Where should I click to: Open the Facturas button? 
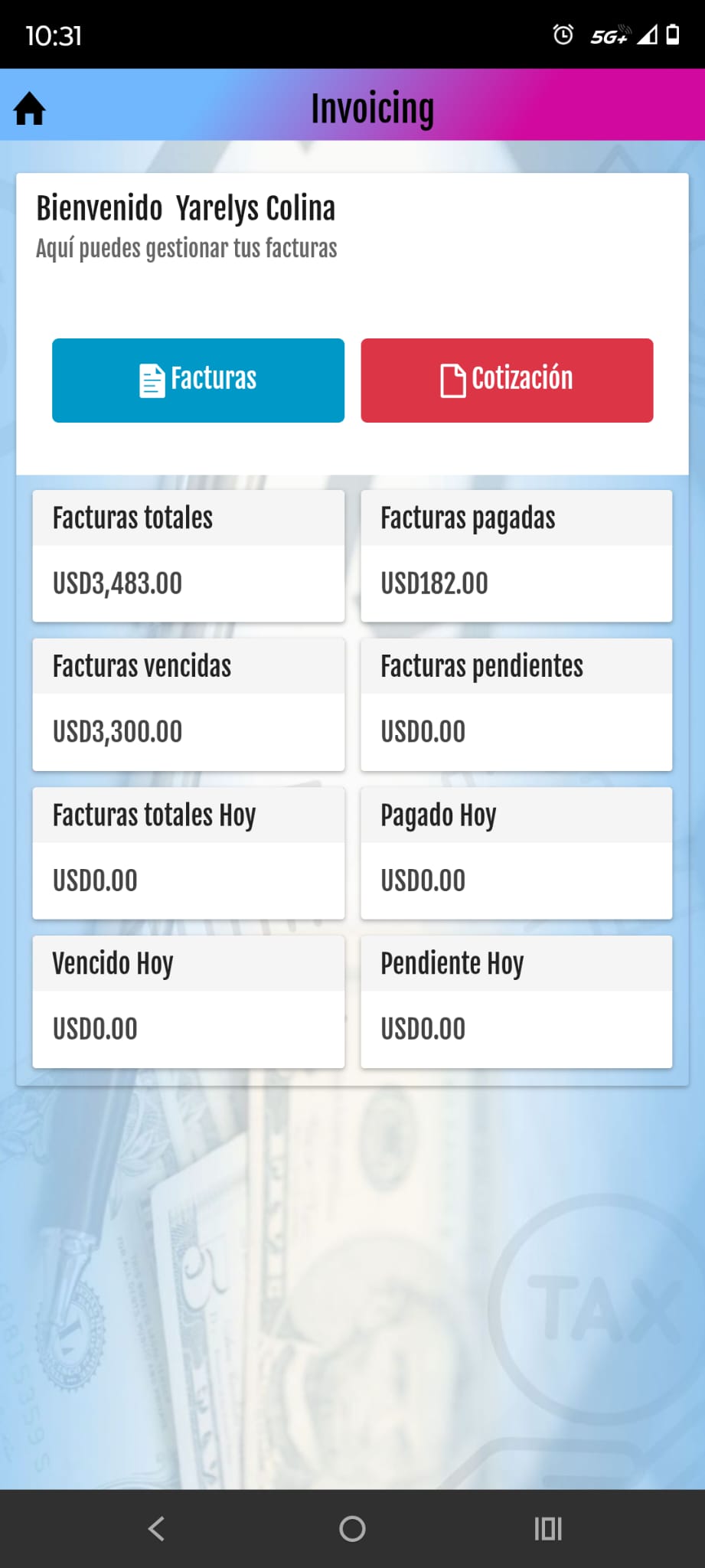pos(198,380)
